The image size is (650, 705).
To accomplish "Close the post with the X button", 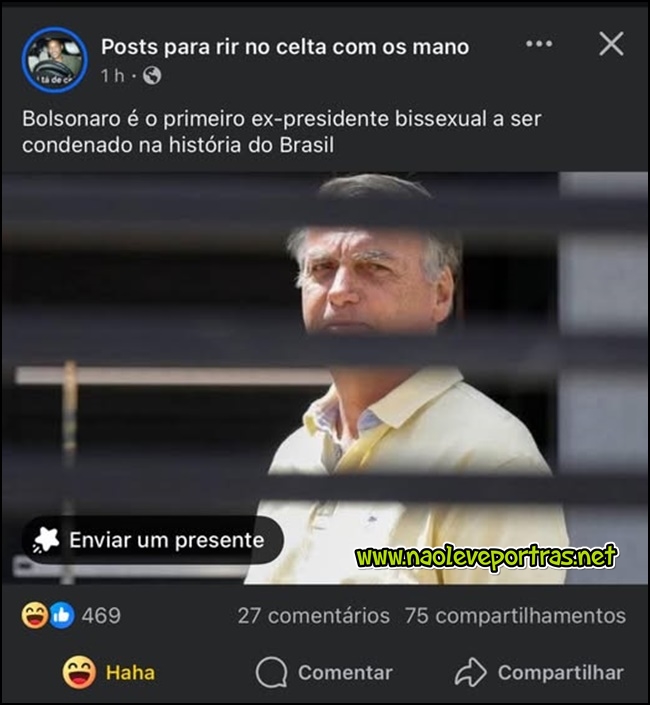I will tap(611, 44).
